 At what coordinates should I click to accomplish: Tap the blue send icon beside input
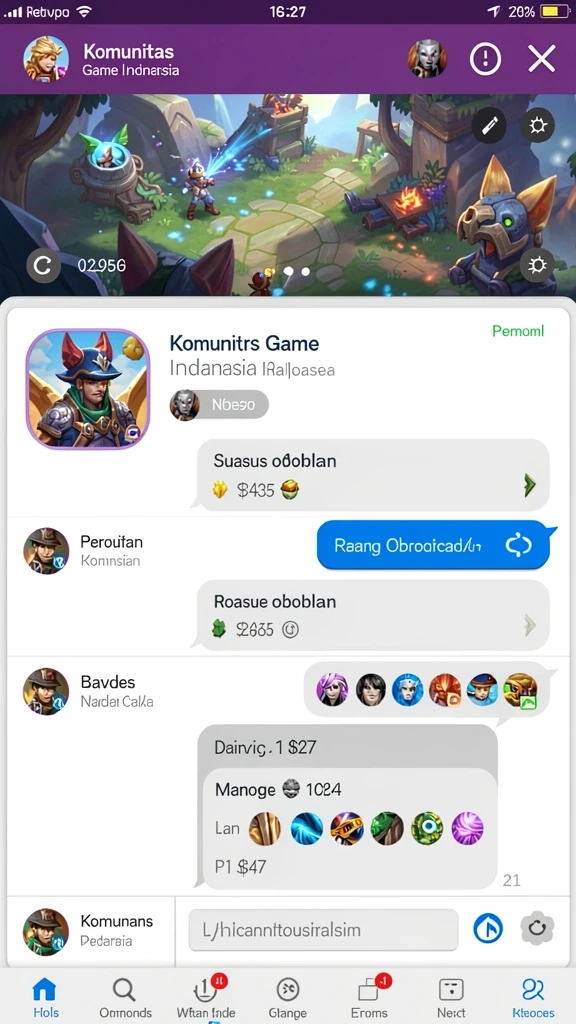(488, 928)
